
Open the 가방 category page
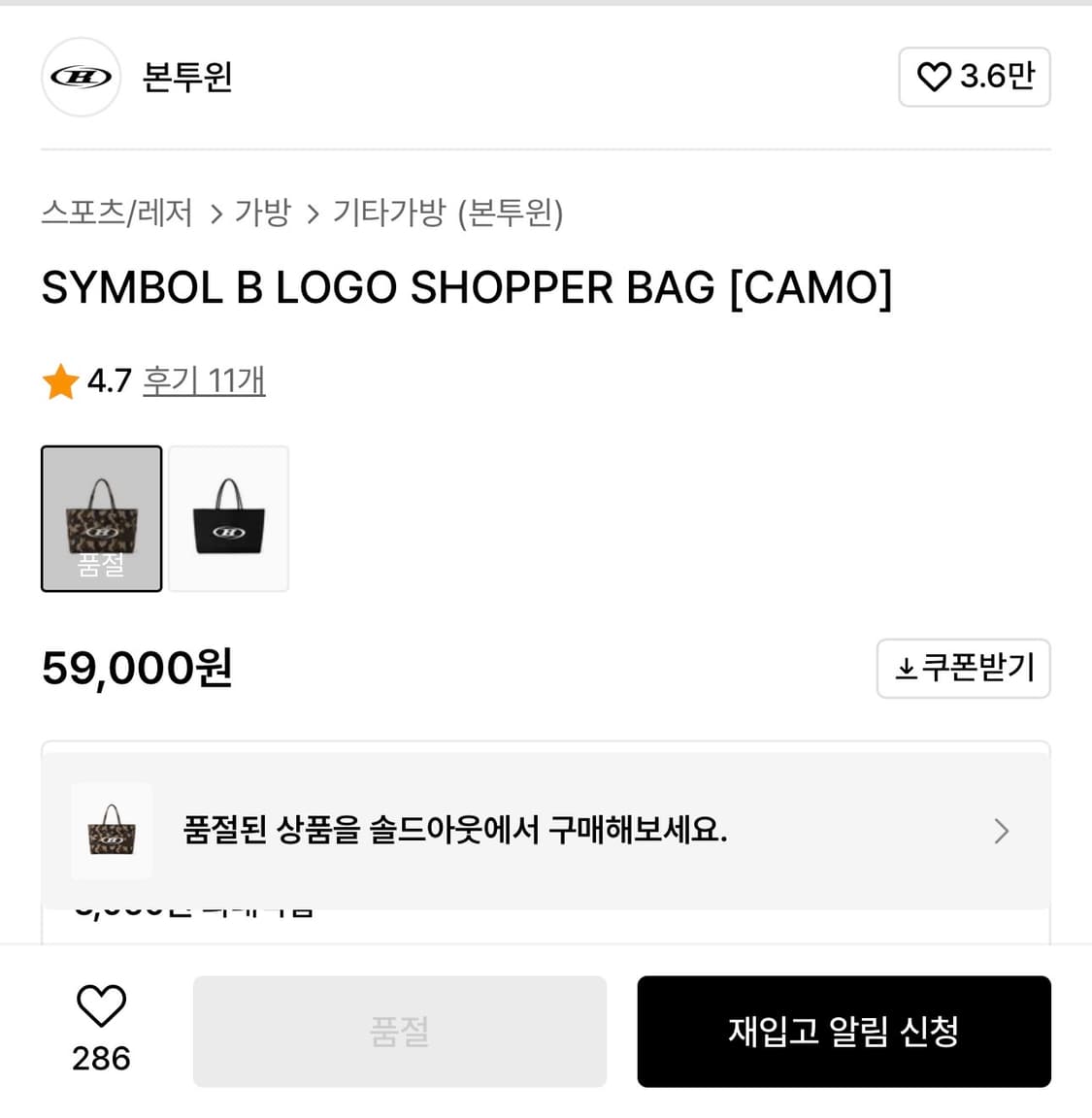(264, 214)
